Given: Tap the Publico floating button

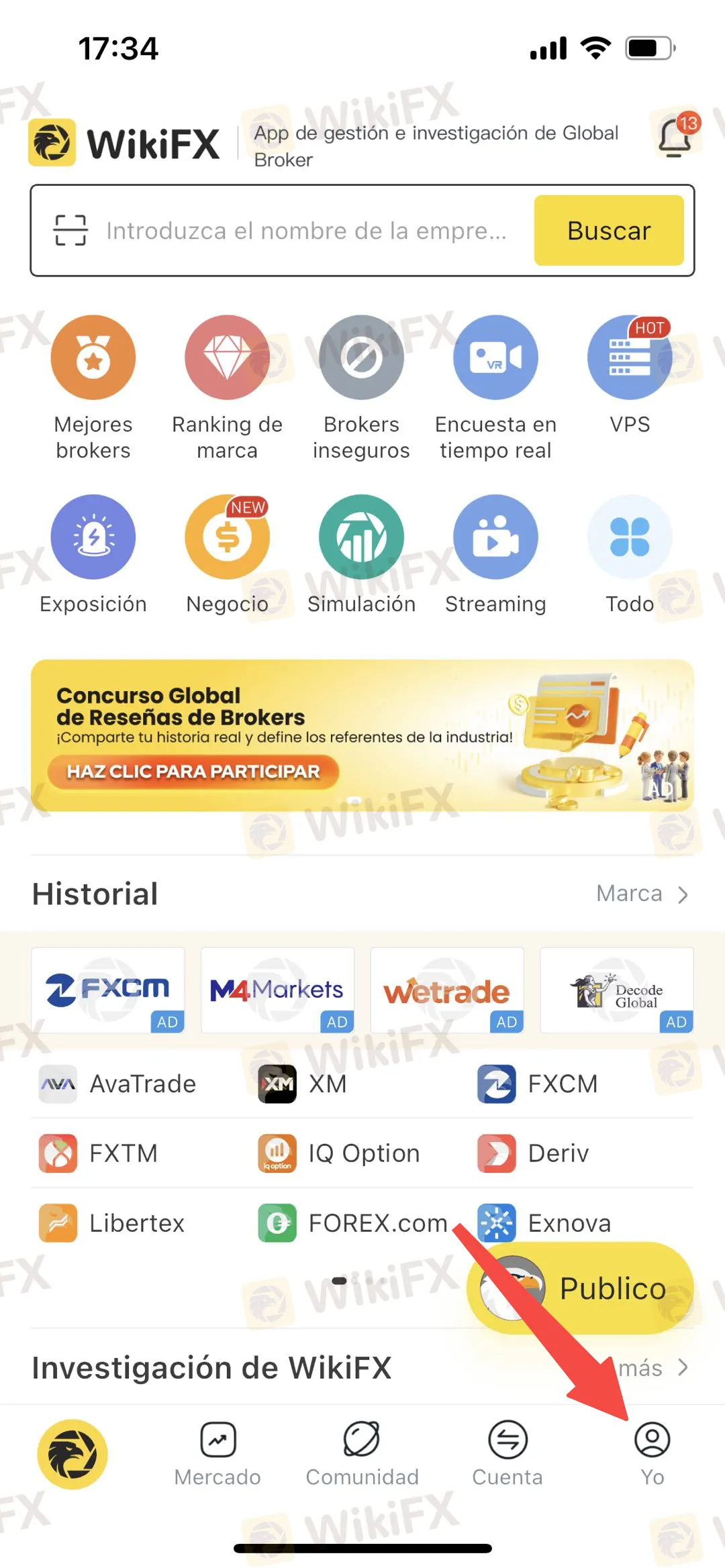Looking at the screenshot, I should coord(581,1288).
